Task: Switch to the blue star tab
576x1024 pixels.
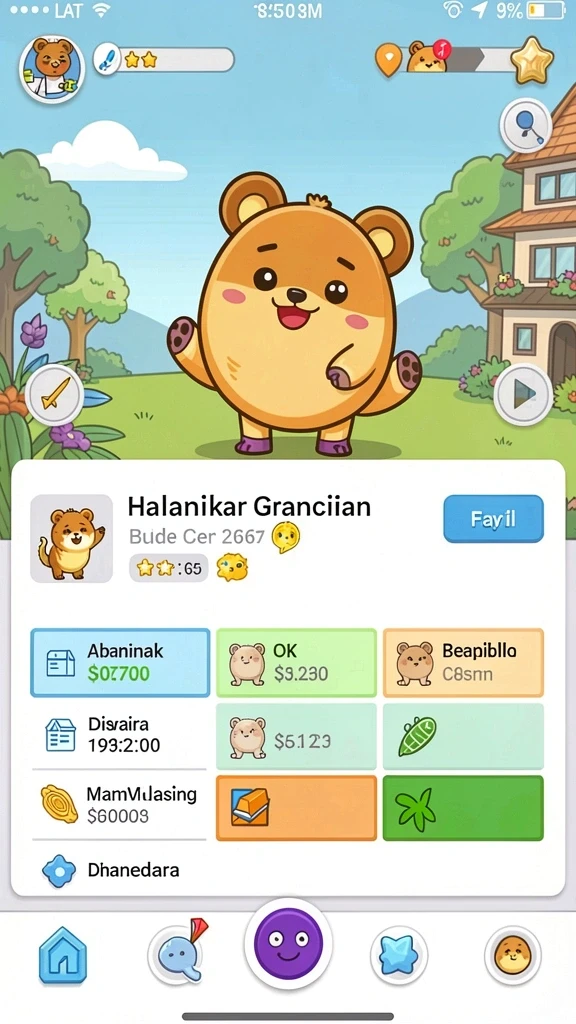Action: (398, 955)
